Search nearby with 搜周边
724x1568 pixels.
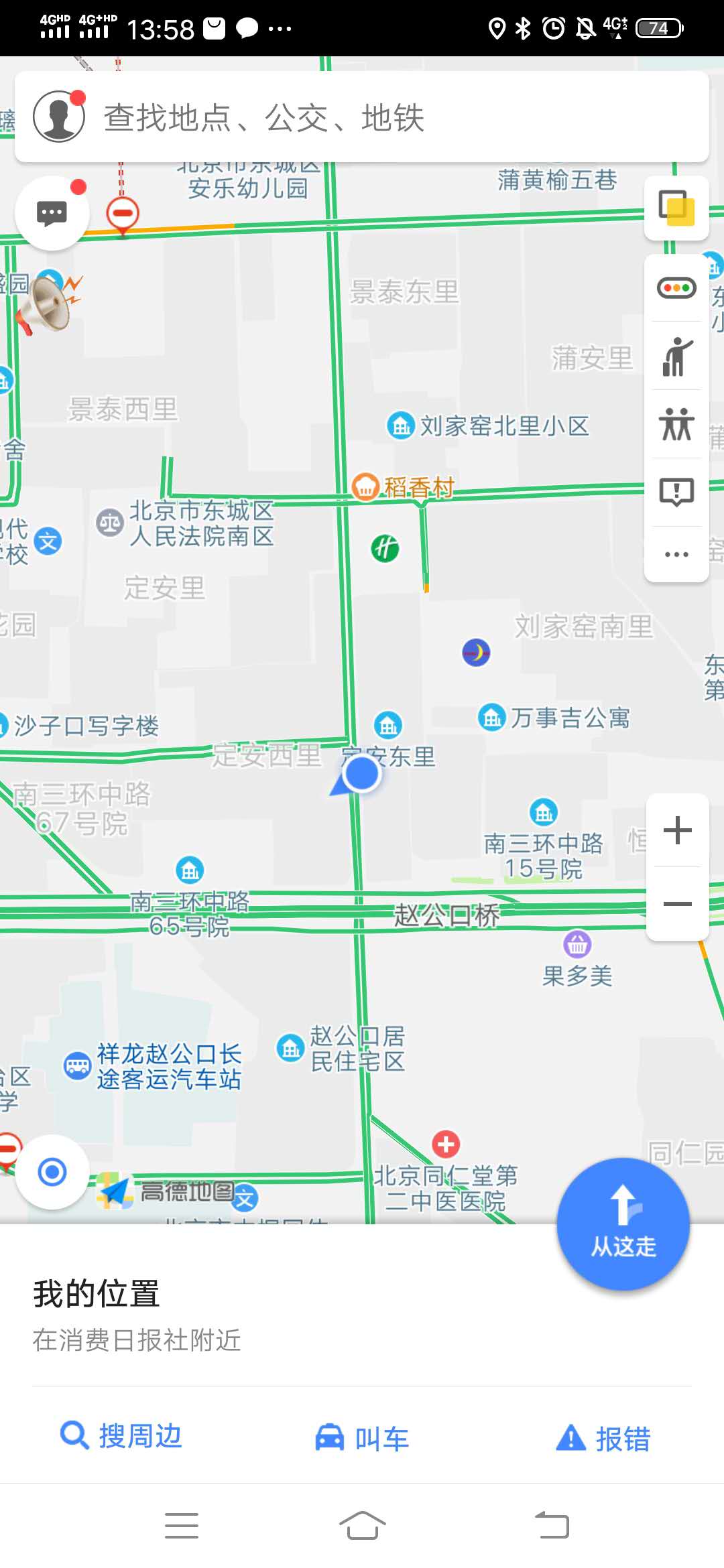pyautogui.click(x=121, y=1437)
